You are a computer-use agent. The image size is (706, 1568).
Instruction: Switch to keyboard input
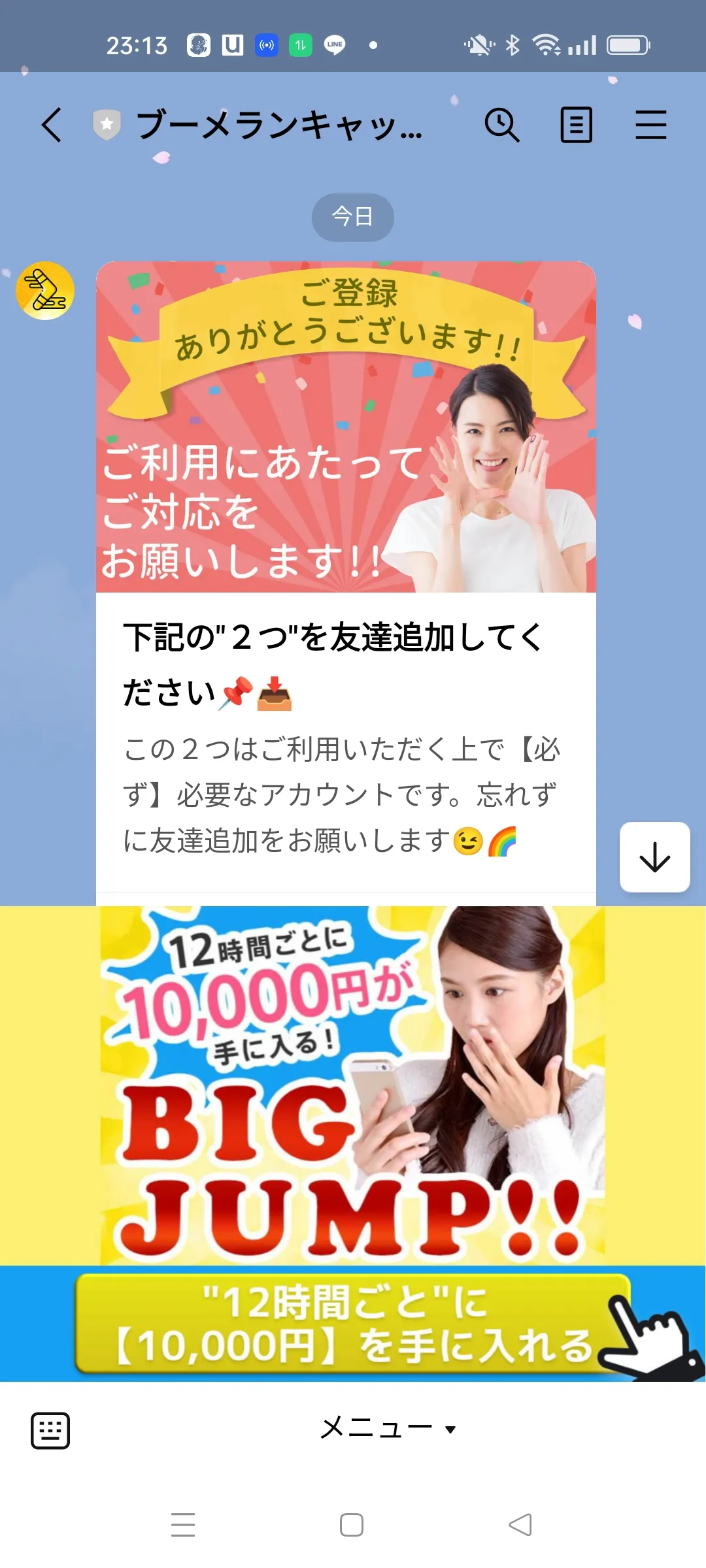(x=50, y=1430)
